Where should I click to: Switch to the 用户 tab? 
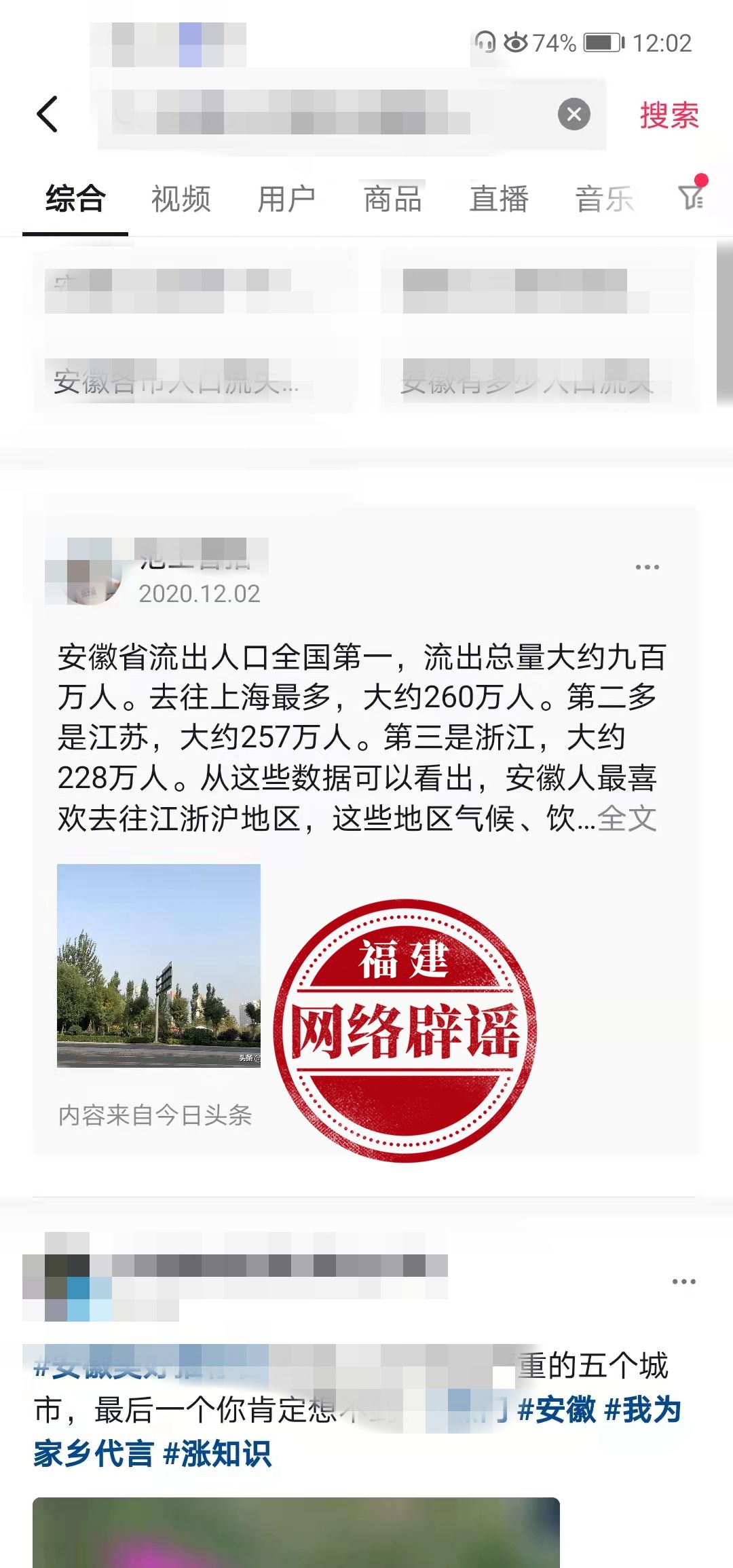tap(286, 200)
